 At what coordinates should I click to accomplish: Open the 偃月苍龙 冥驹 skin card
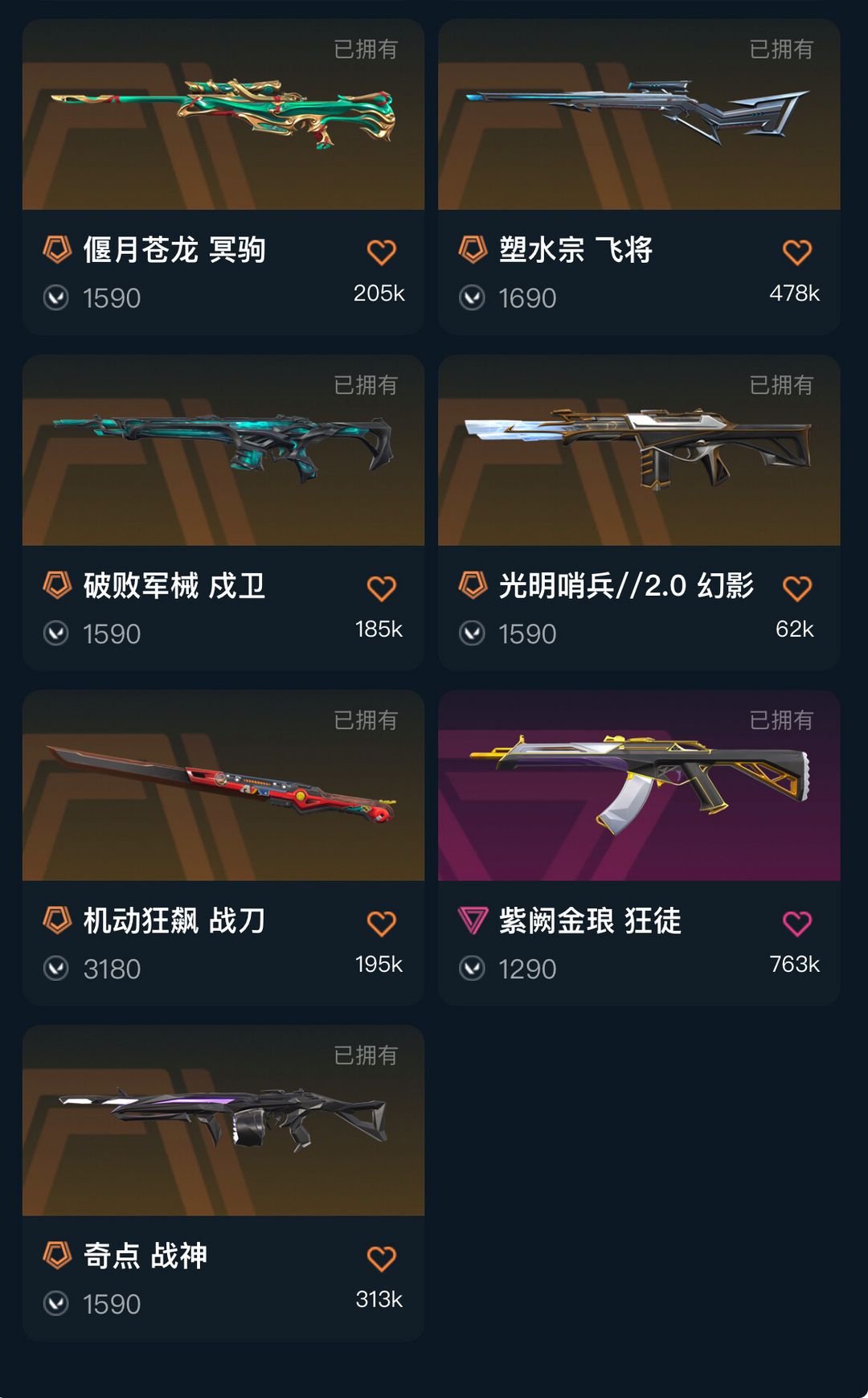coord(223,177)
